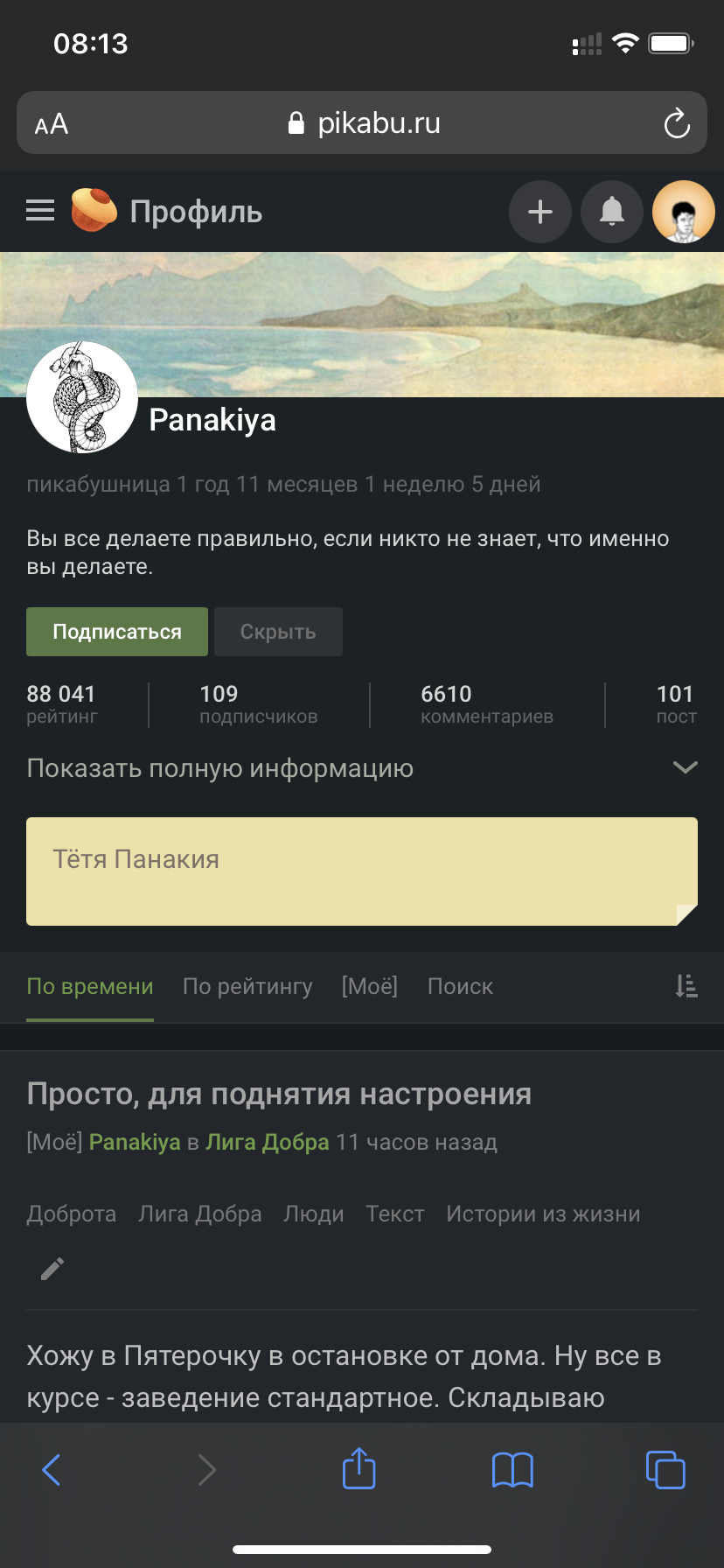Open the Поиск tab
Image resolution: width=724 pixels, height=1568 pixels.
(460, 987)
